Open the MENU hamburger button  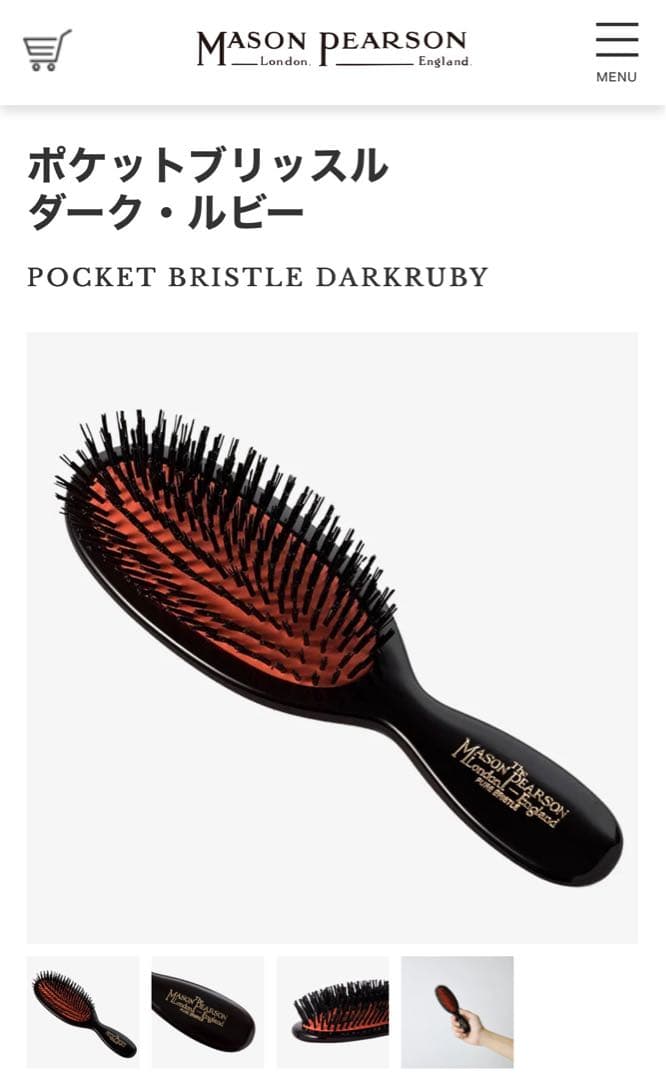coord(616,52)
